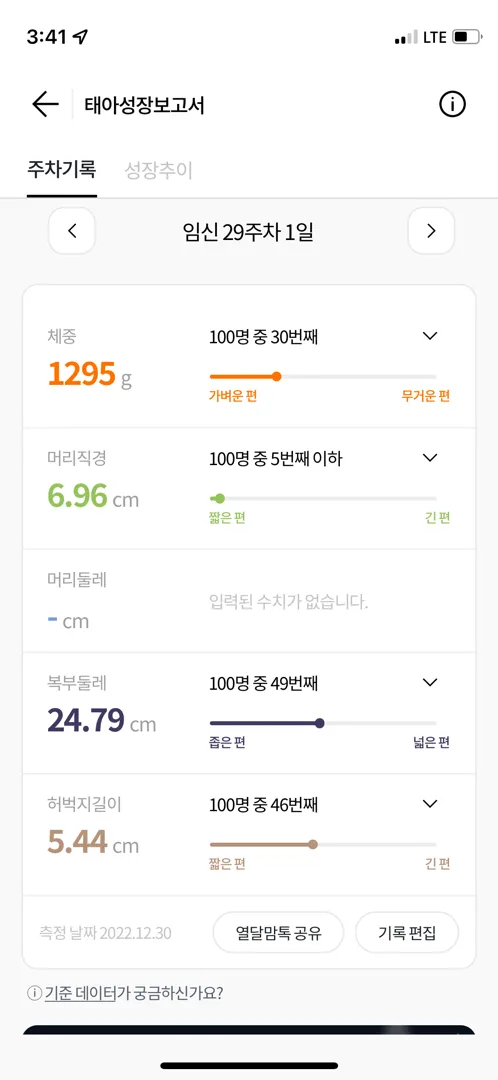Image resolution: width=498 pixels, height=1080 pixels.
Task: Go to the next pregnancy week
Action: (431, 231)
